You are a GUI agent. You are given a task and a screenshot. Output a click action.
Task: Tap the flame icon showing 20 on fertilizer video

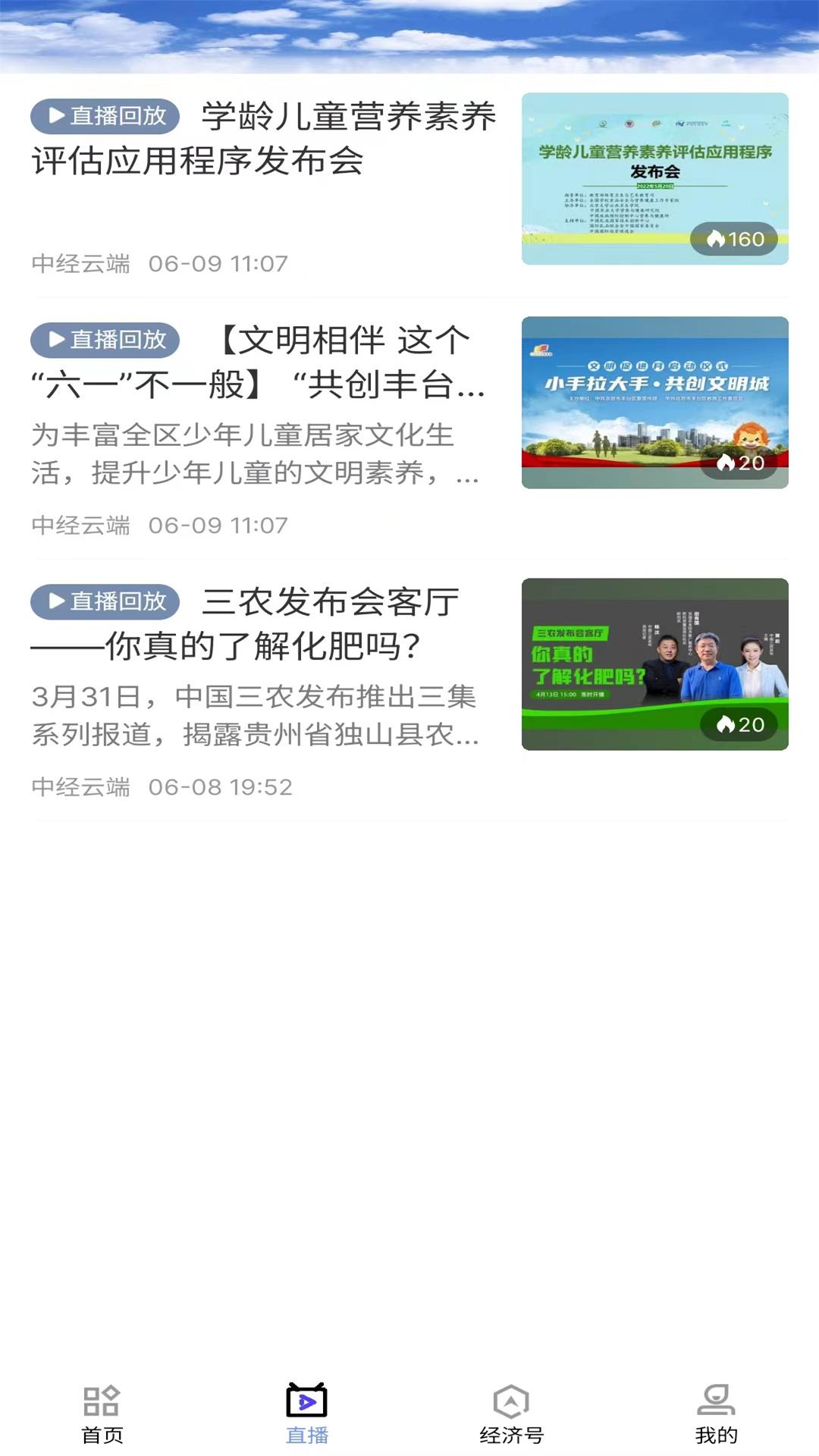[726, 725]
